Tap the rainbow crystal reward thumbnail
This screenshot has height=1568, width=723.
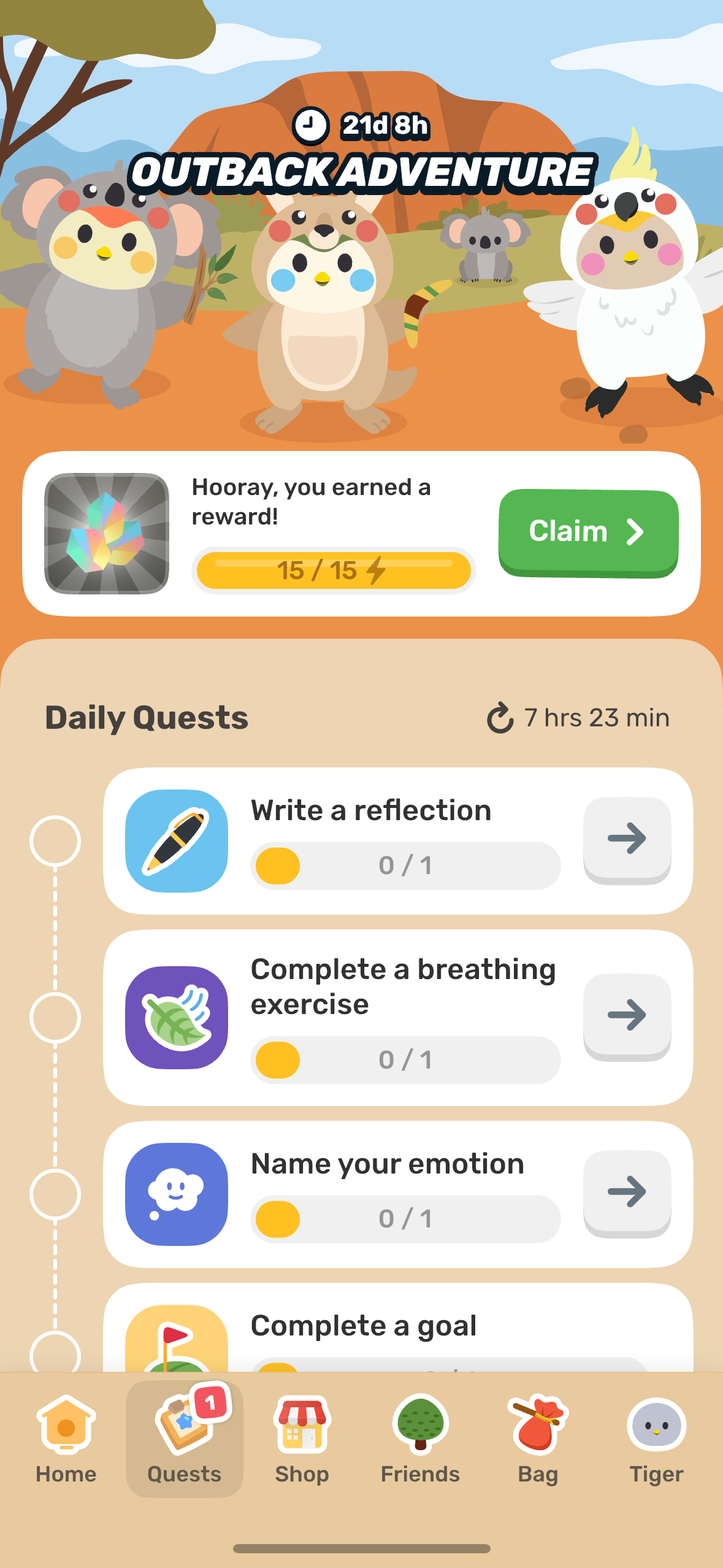point(108,531)
